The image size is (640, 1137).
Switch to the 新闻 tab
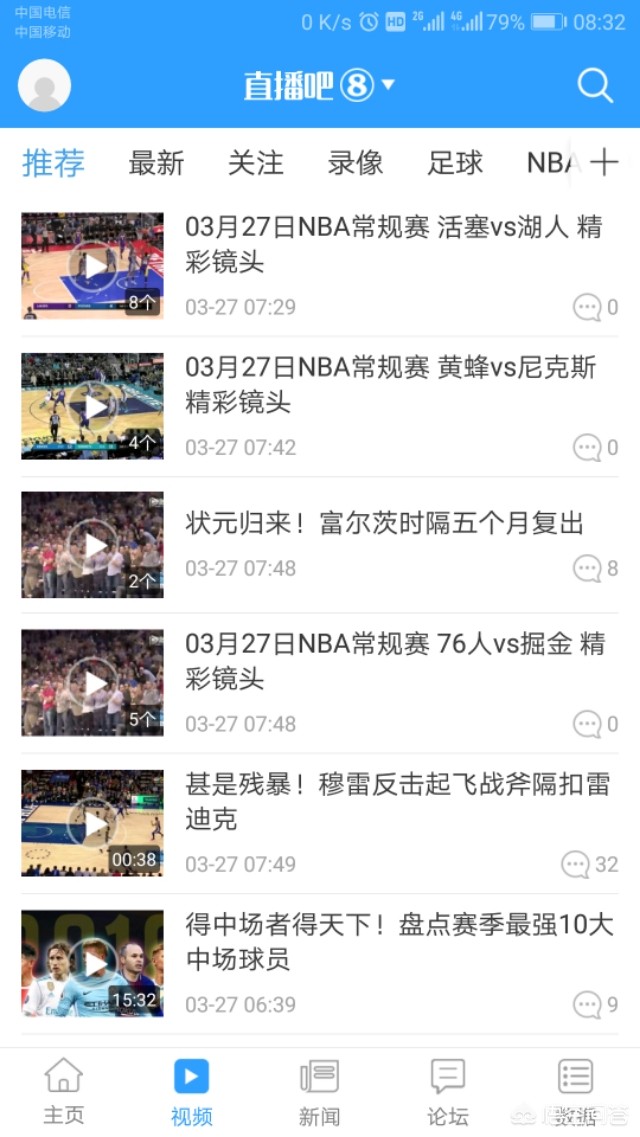(x=319, y=1091)
